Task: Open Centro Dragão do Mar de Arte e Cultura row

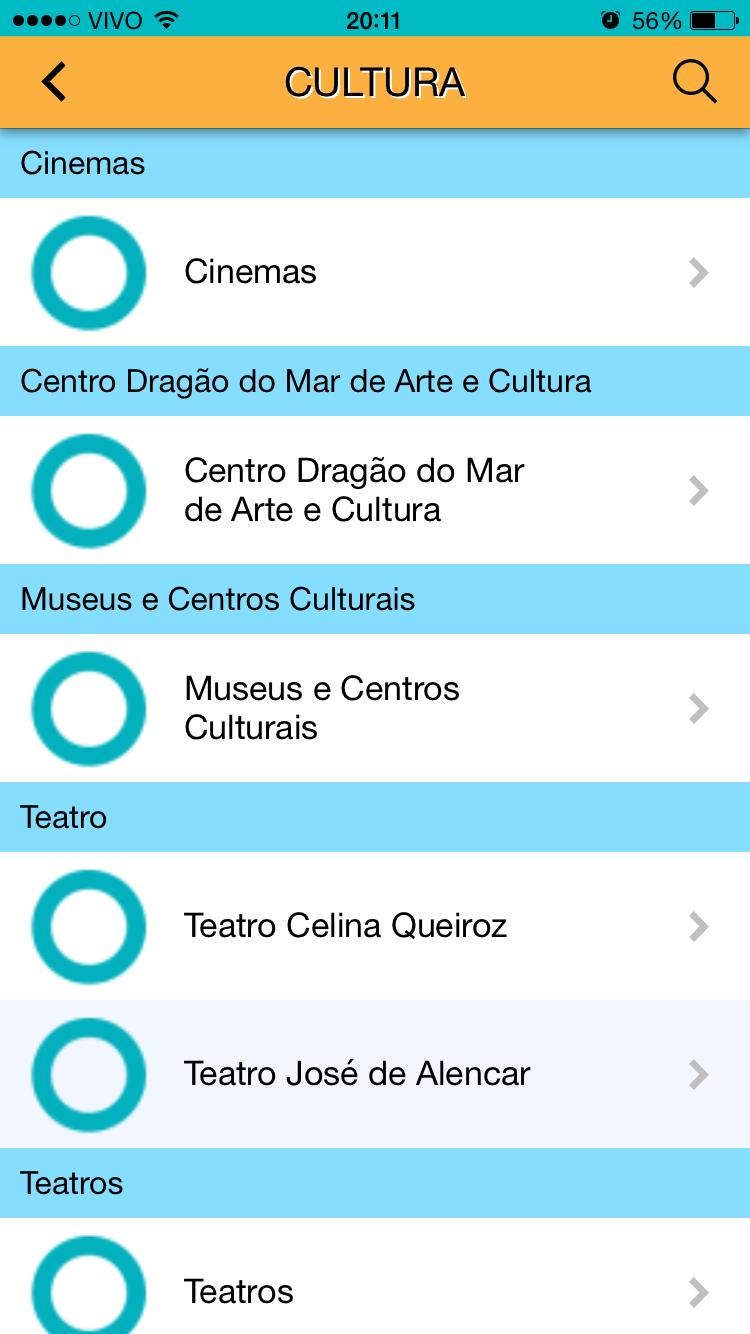Action: 375,490
